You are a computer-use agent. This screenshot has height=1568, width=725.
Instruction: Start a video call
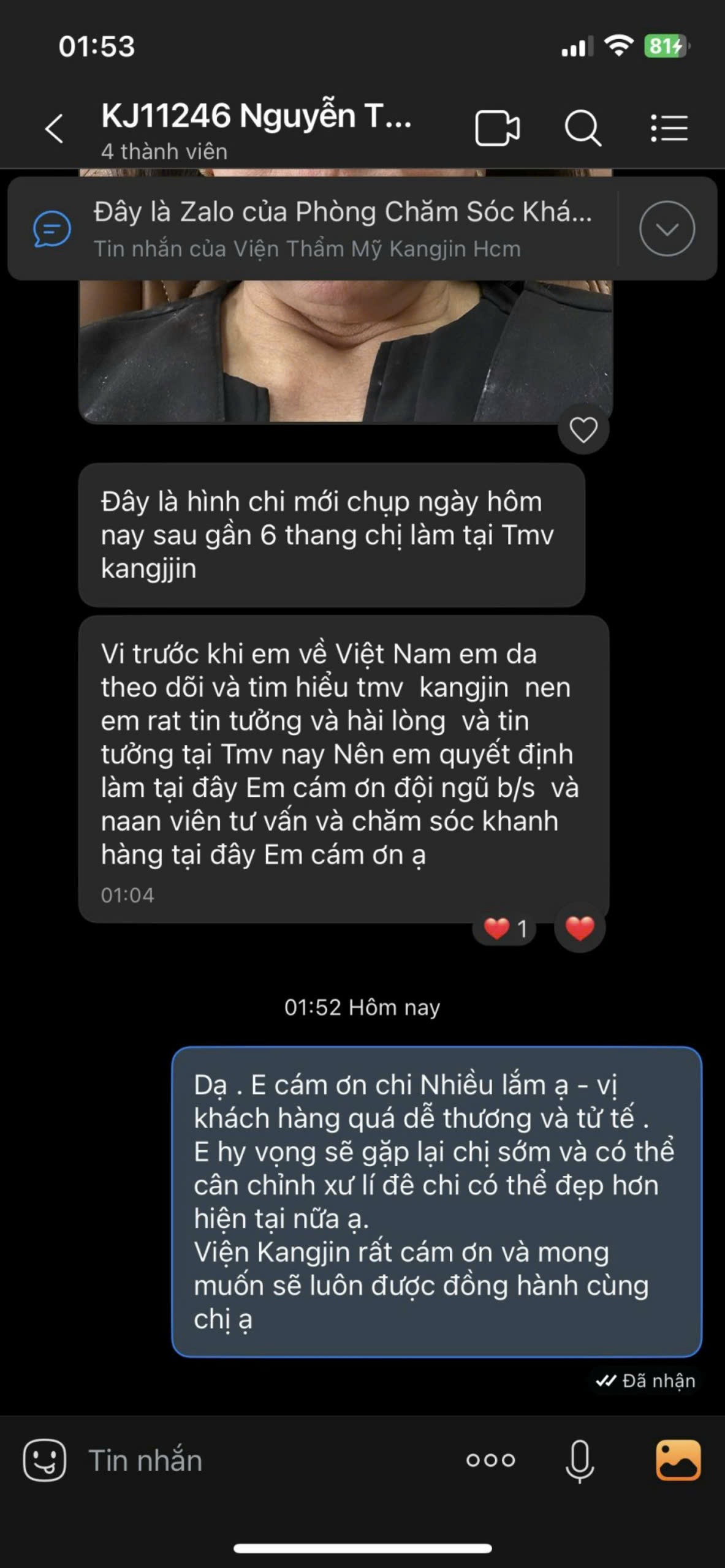497,129
